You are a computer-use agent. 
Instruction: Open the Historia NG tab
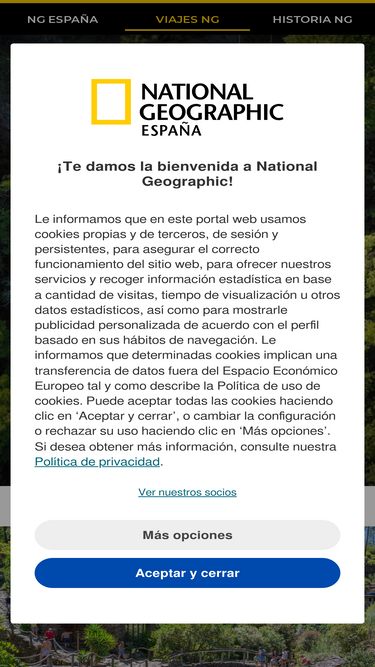312,19
